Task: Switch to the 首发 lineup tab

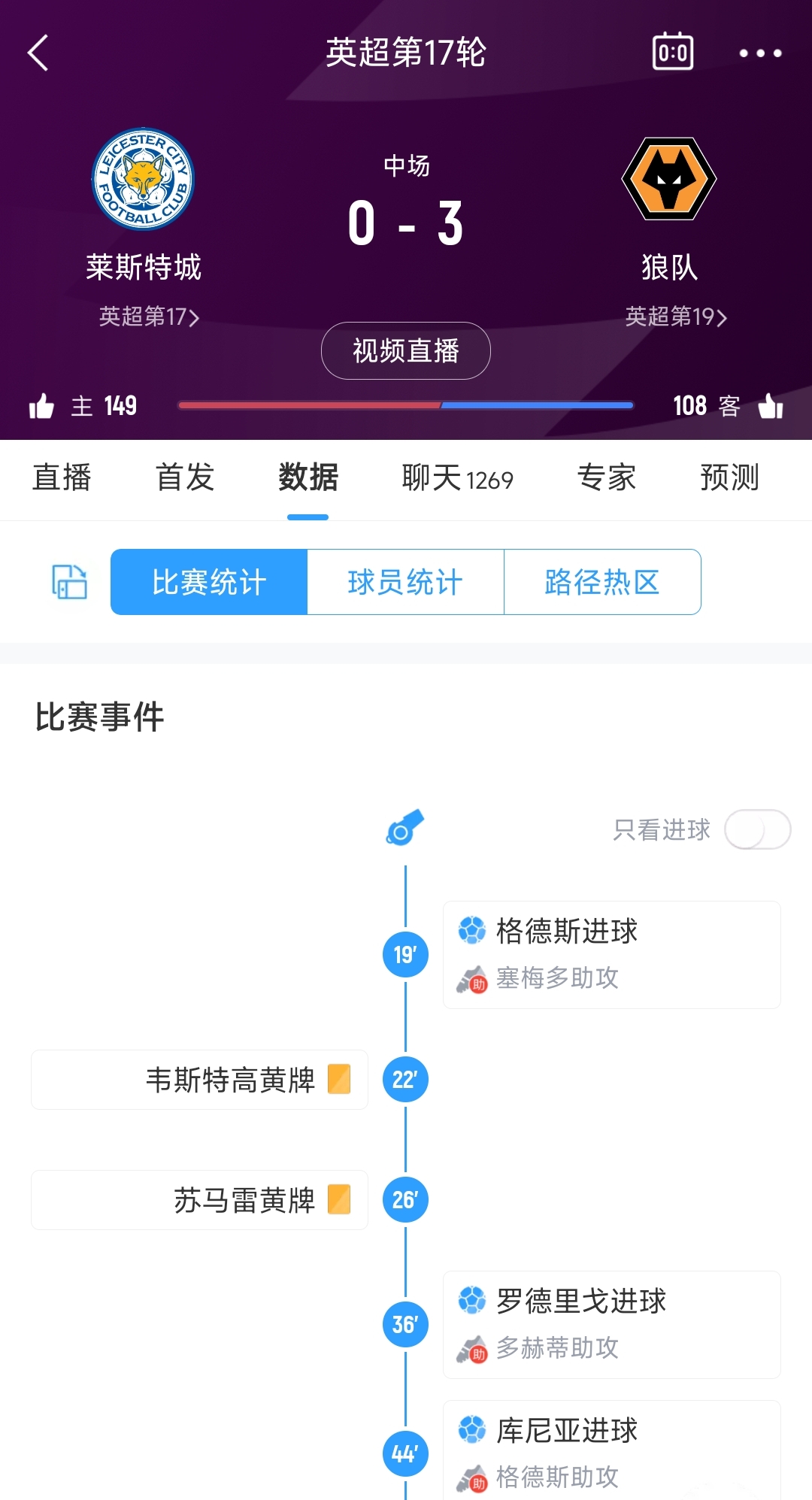Action: (185, 477)
